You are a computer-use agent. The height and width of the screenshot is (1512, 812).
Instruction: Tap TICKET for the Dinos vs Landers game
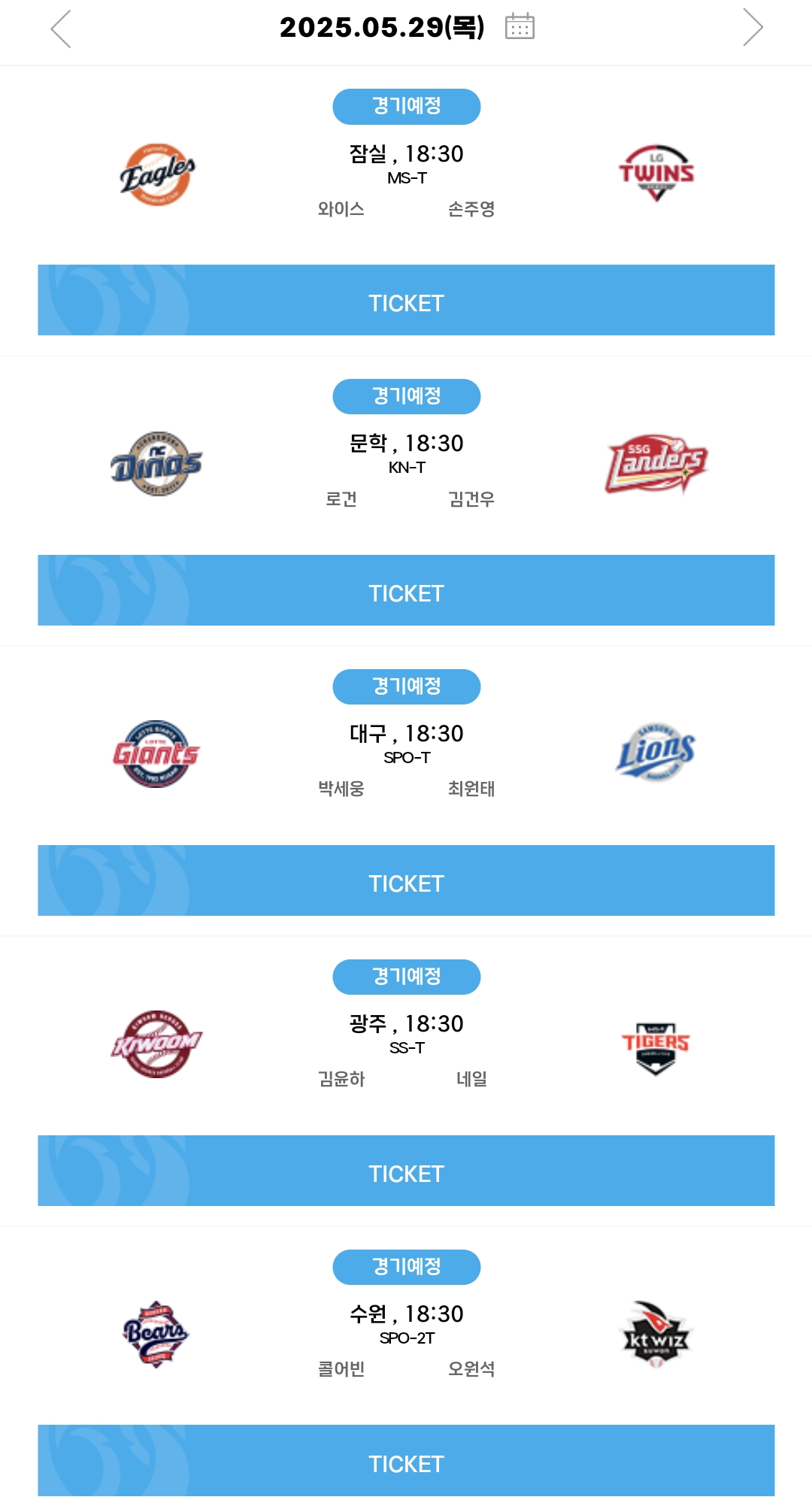(406, 590)
